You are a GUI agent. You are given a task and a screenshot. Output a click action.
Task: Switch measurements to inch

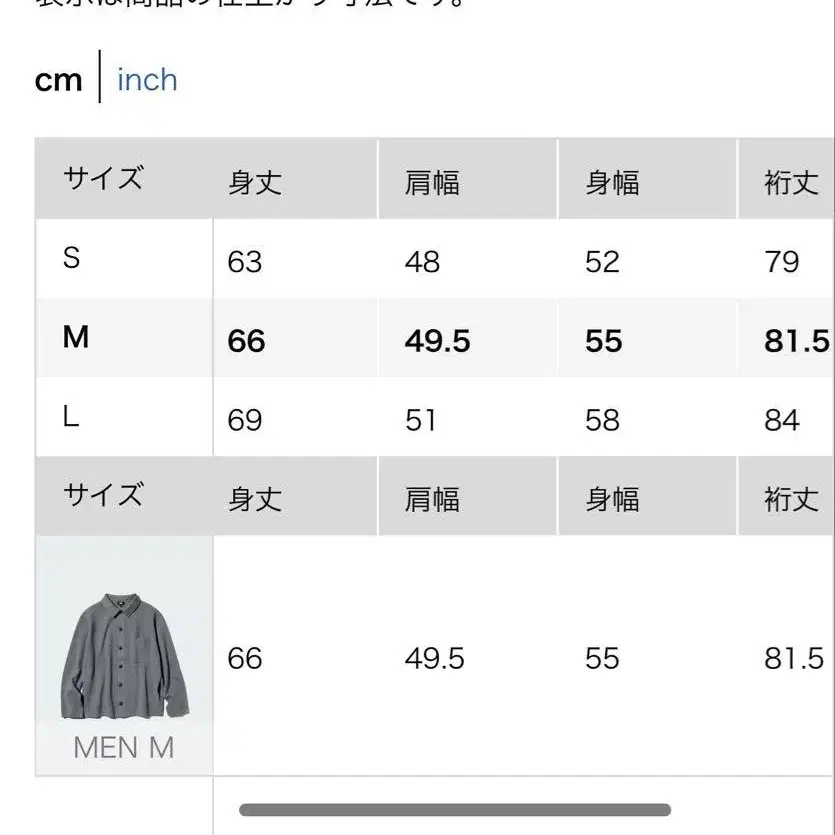pyautogui.click(x=147, y=80)
